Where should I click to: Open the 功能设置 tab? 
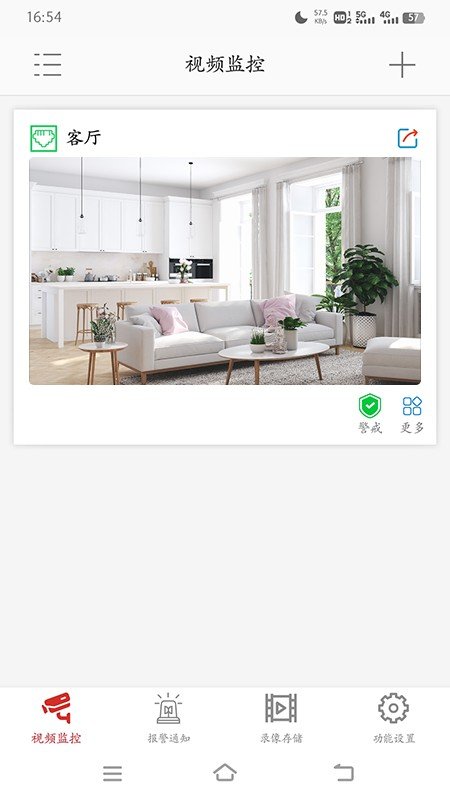point(393,718)
